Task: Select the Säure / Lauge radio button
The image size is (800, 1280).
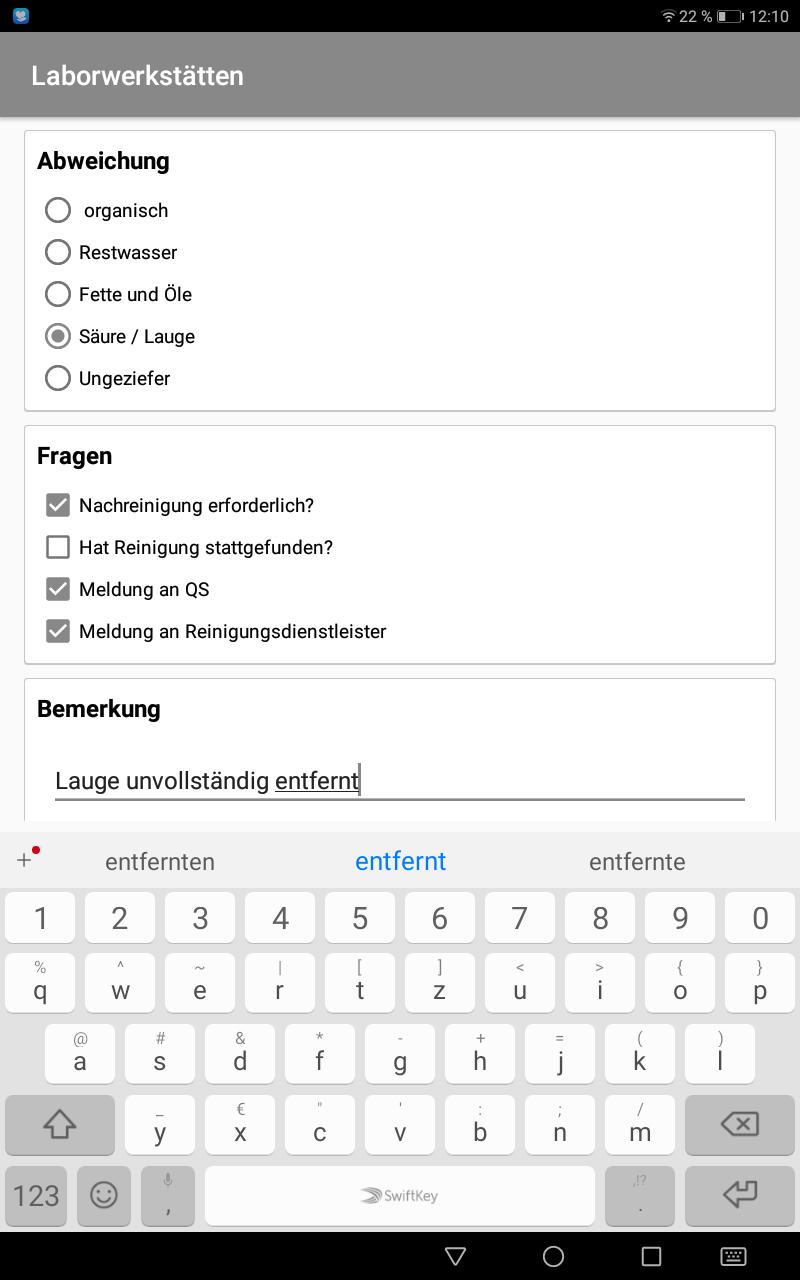Action: 58,336
